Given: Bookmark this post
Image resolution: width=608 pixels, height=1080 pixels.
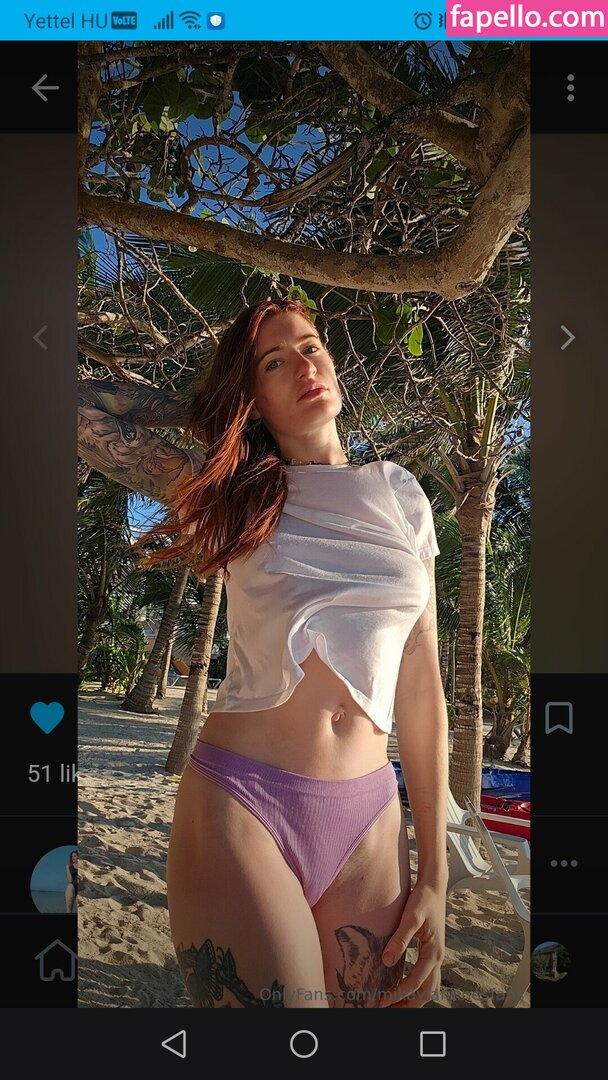Looking at the screenshot, I should [558, 717].
